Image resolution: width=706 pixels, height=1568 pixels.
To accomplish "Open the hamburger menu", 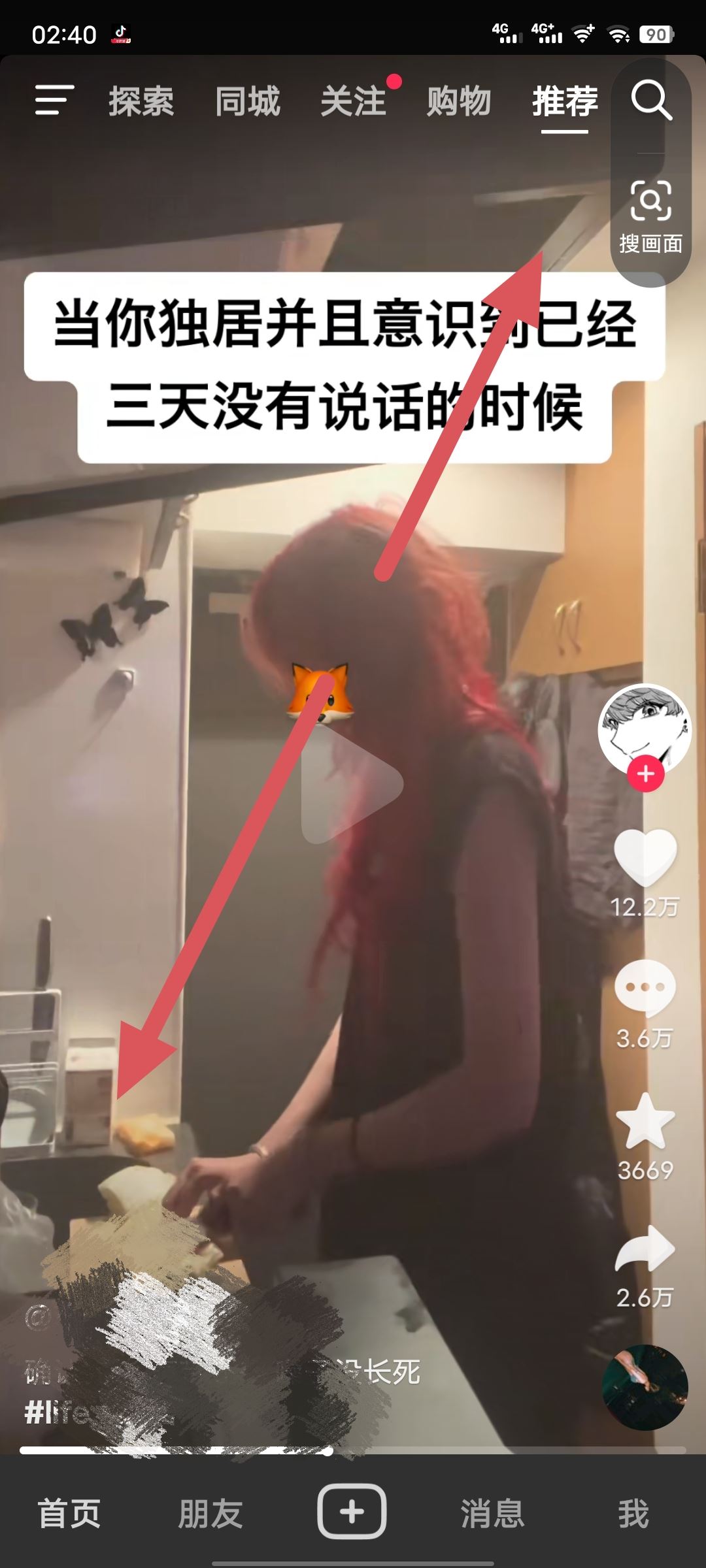I will [54, 100].
